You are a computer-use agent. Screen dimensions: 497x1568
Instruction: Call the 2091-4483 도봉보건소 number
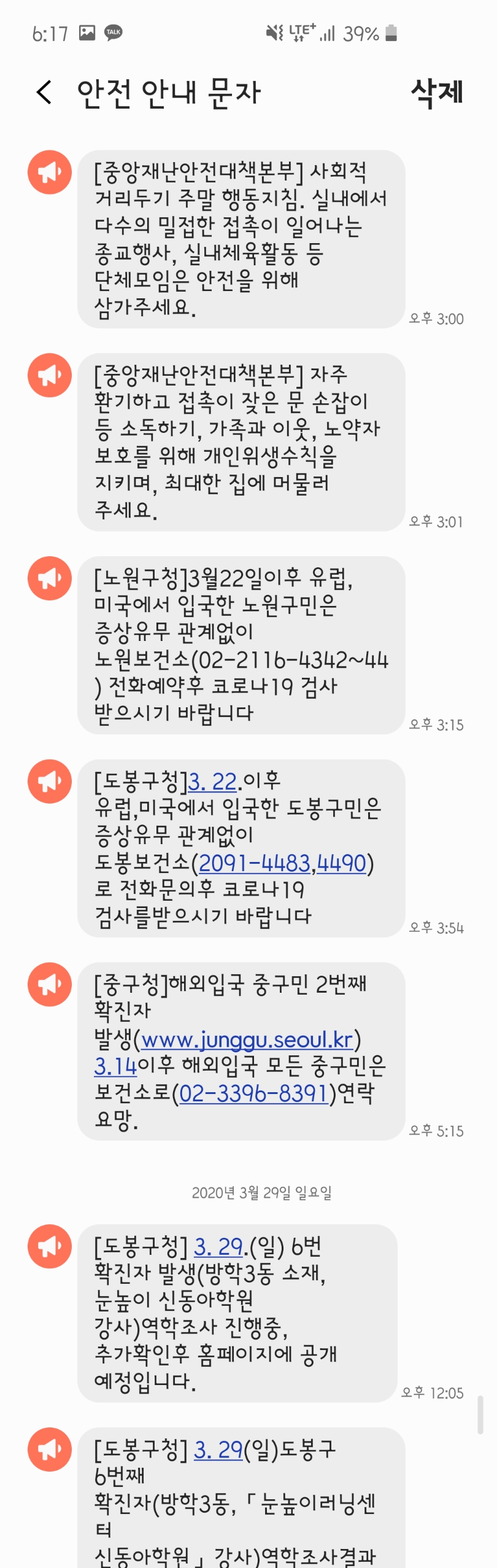(x=254, y=863)
